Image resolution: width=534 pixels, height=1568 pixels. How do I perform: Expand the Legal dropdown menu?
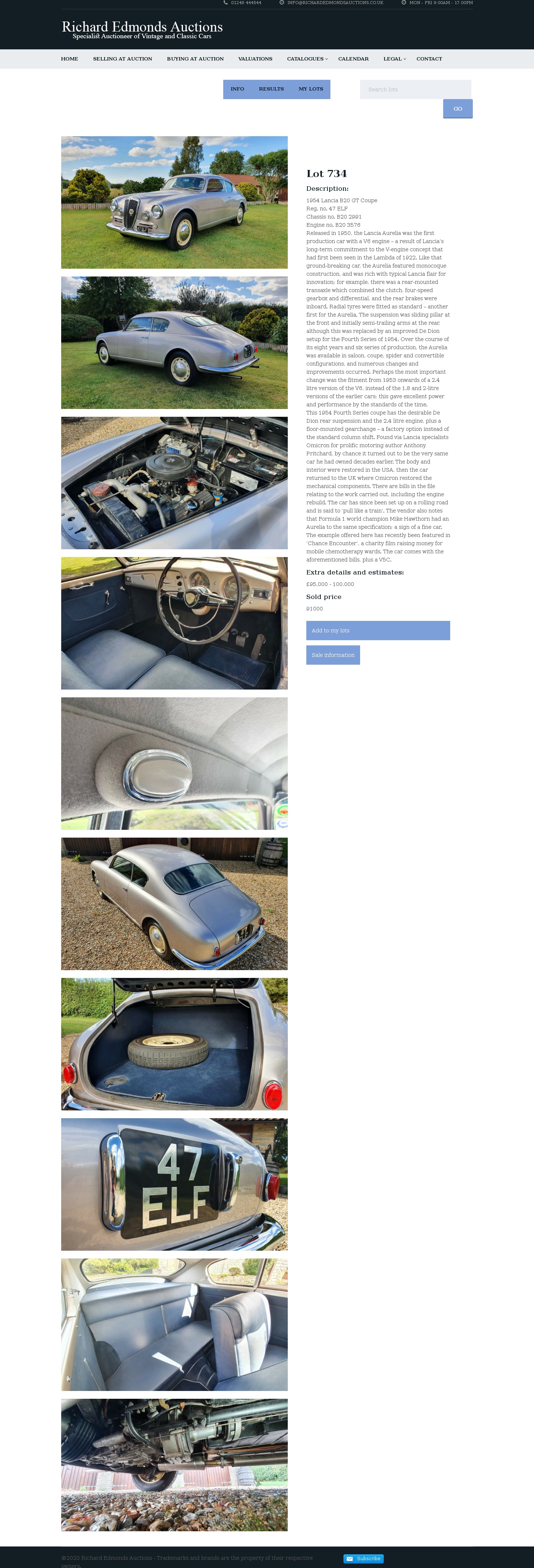point(394,59)
